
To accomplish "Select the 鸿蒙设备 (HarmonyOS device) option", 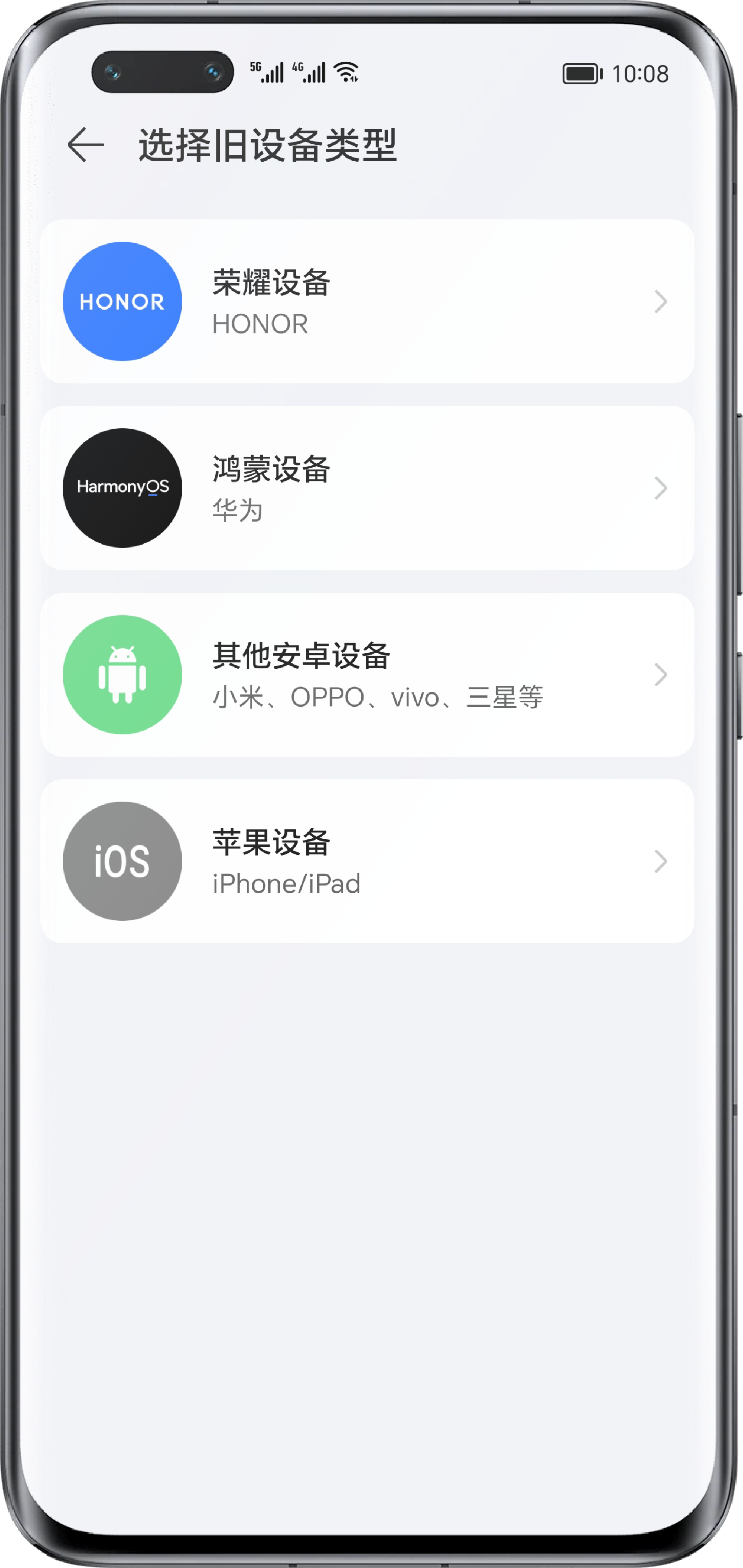I will point(371,487).
